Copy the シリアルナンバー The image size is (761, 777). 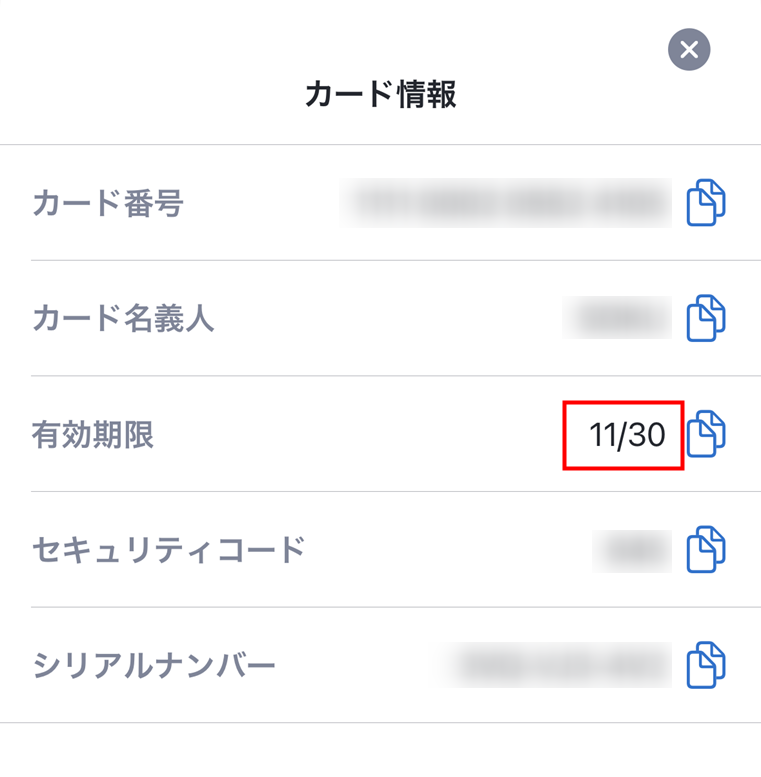pos(706,665)
